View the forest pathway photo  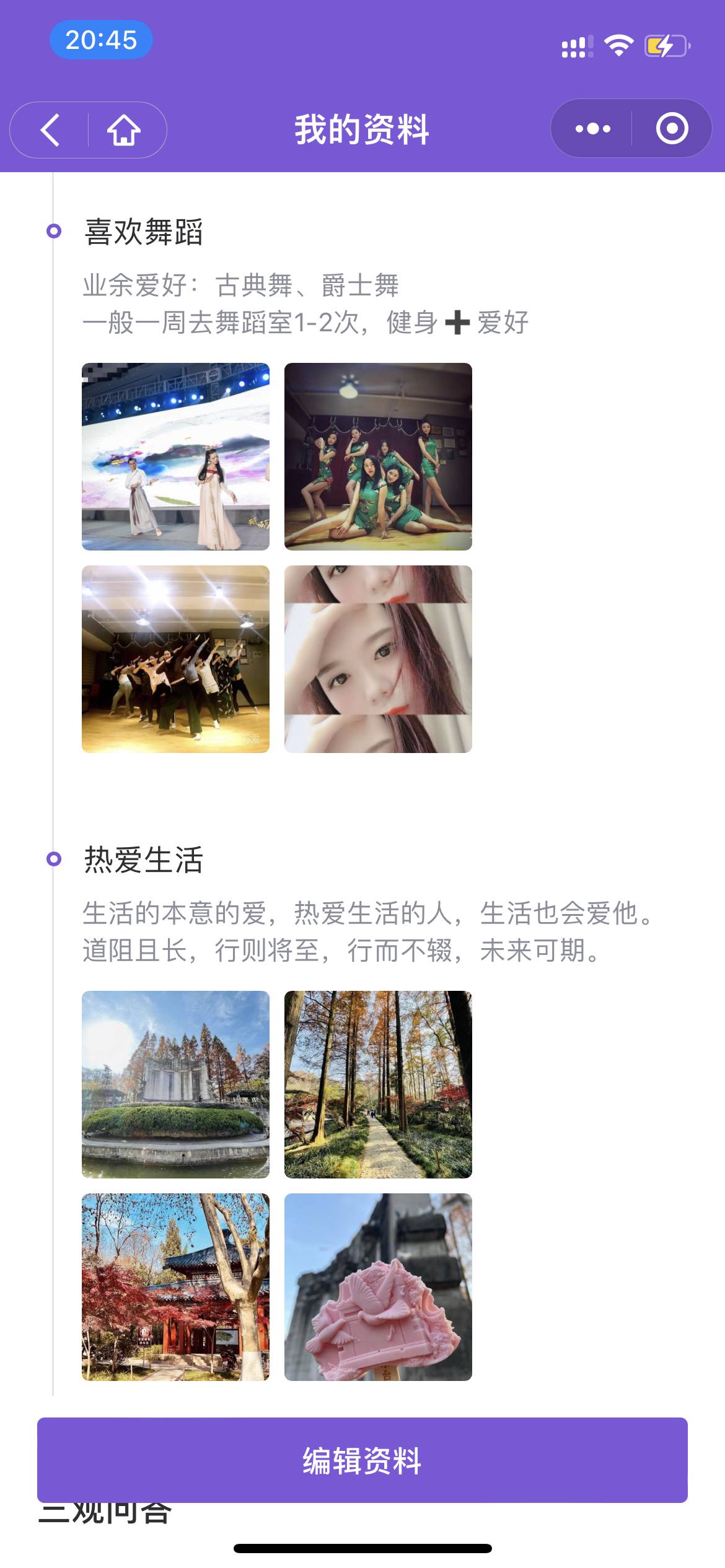378,1084
